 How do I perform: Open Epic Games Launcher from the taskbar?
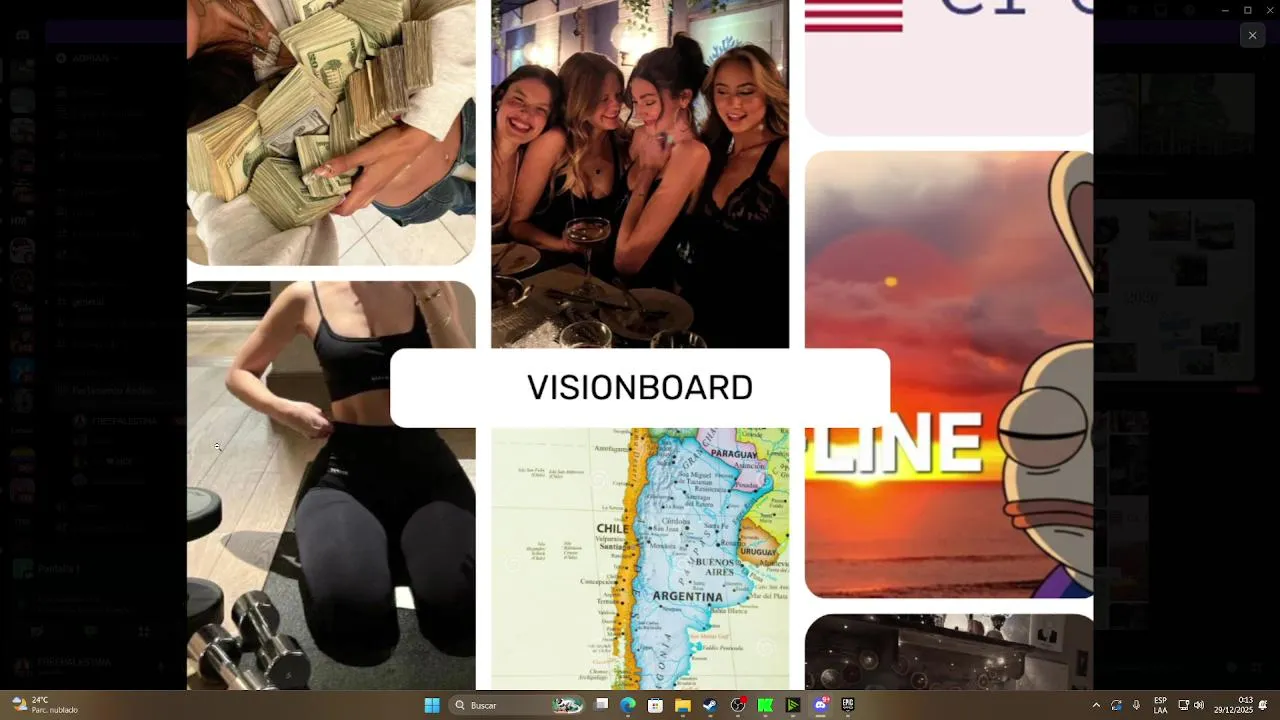pyautogui.click(x=848, y=705)
